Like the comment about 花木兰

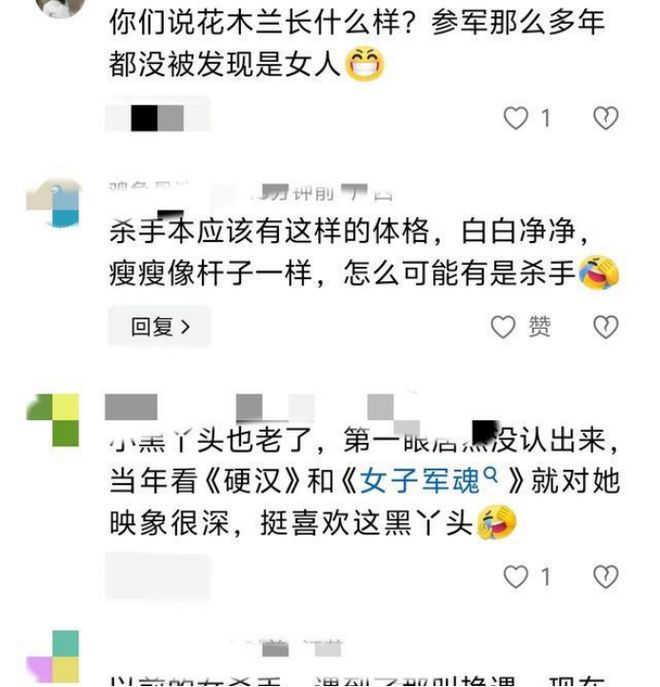[x=516, y=119]
